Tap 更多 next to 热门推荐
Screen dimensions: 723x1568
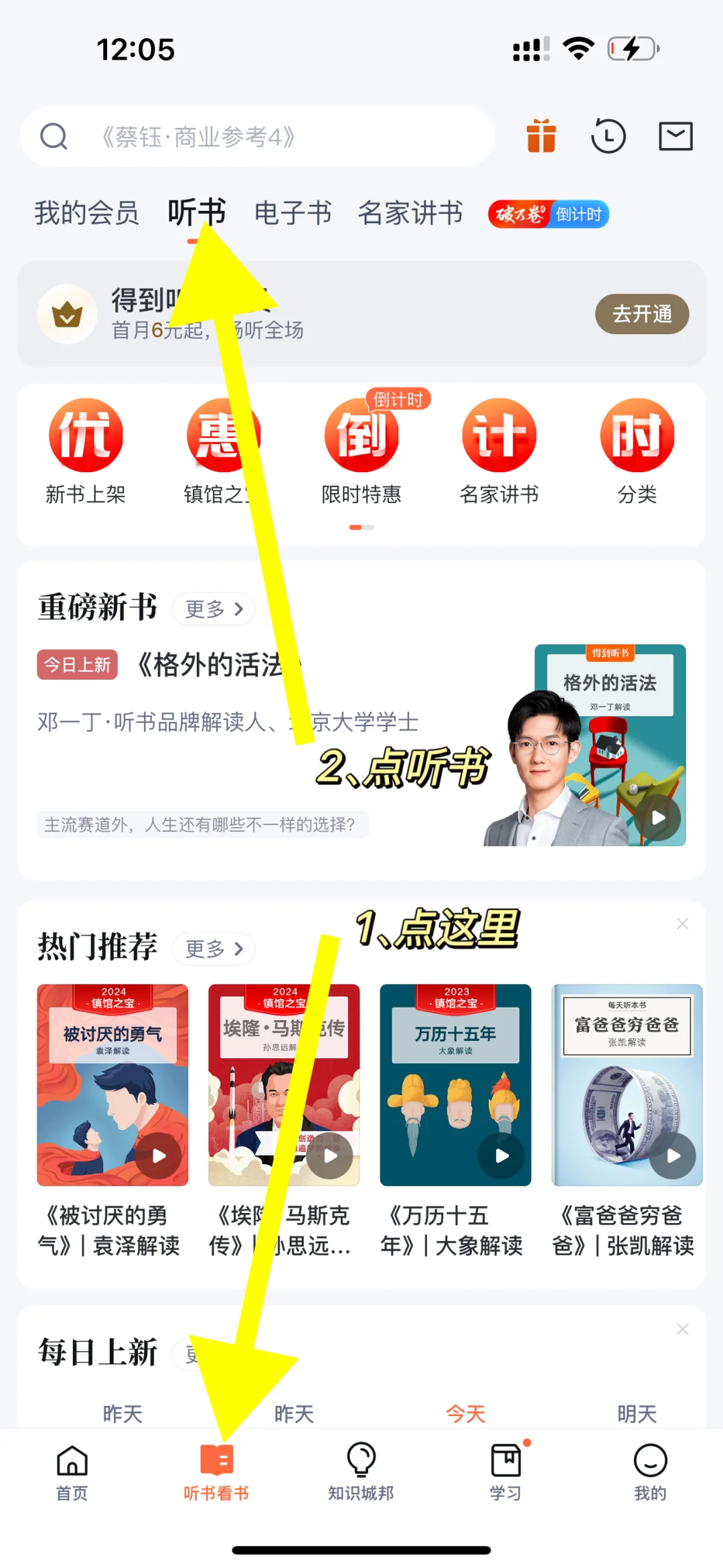(214, 948)
